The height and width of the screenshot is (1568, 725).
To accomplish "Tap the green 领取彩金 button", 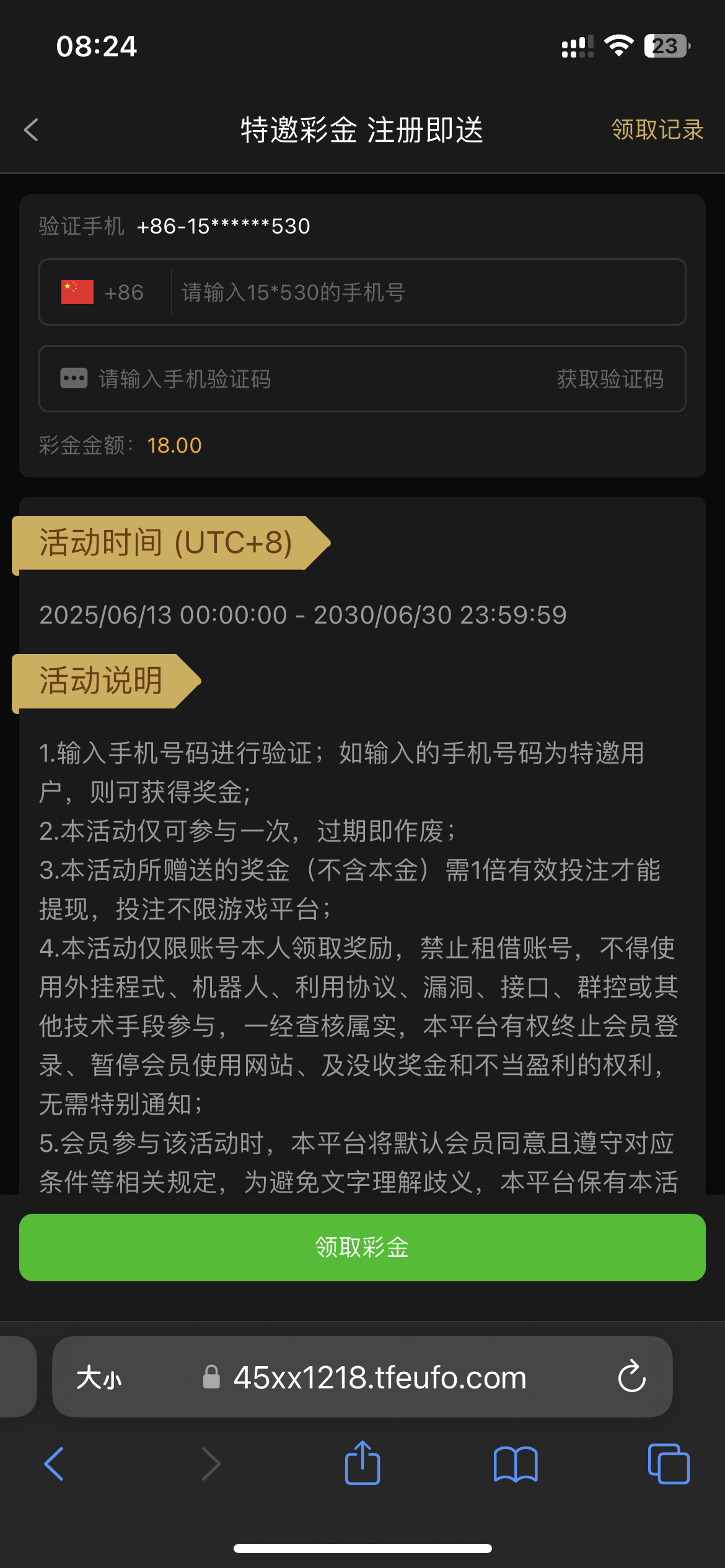I will [362, 1247].
